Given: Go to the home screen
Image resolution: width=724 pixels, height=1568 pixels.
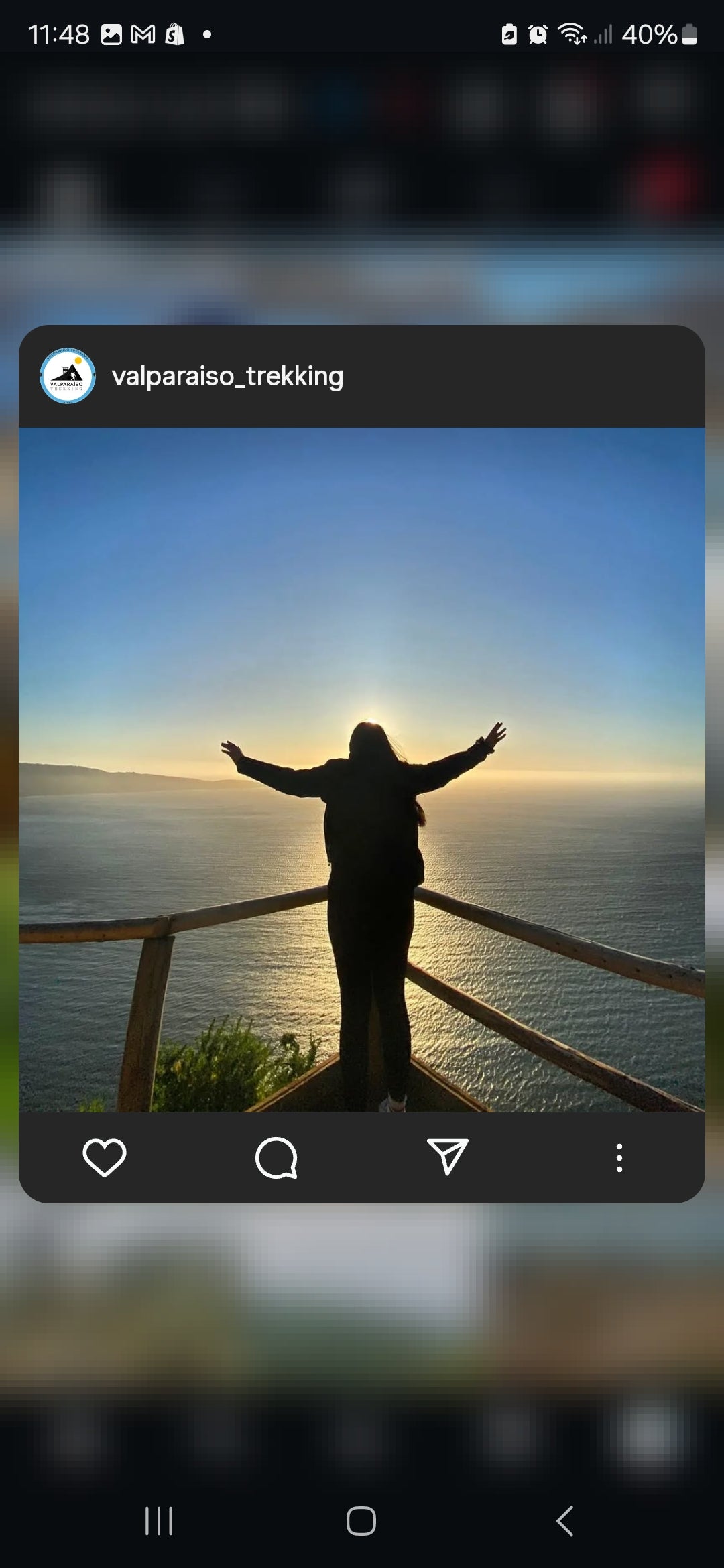Looking at the screenshot, I should tap(361, 1520).
